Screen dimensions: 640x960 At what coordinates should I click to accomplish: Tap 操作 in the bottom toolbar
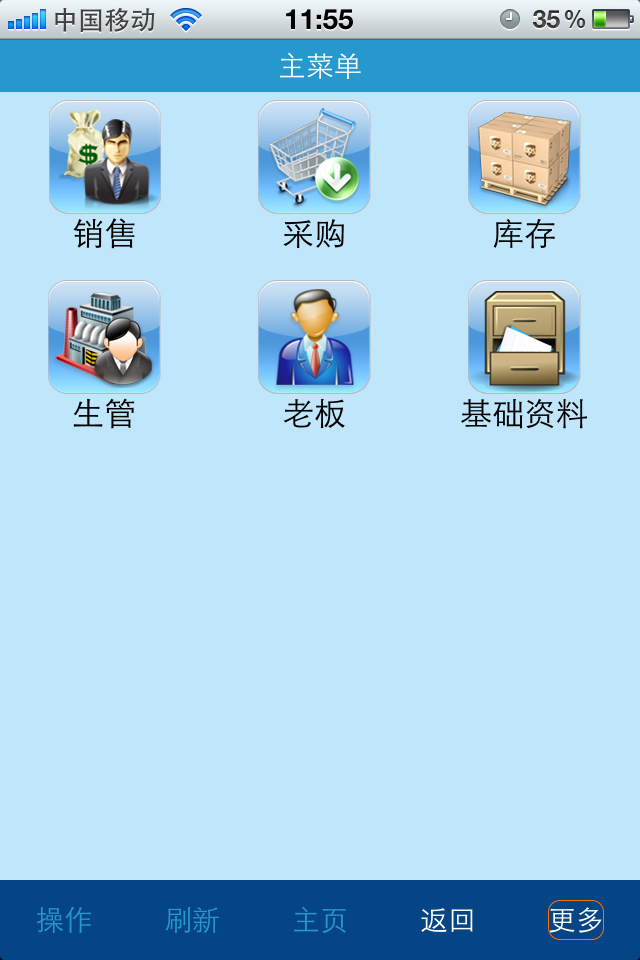click(64, 920)
